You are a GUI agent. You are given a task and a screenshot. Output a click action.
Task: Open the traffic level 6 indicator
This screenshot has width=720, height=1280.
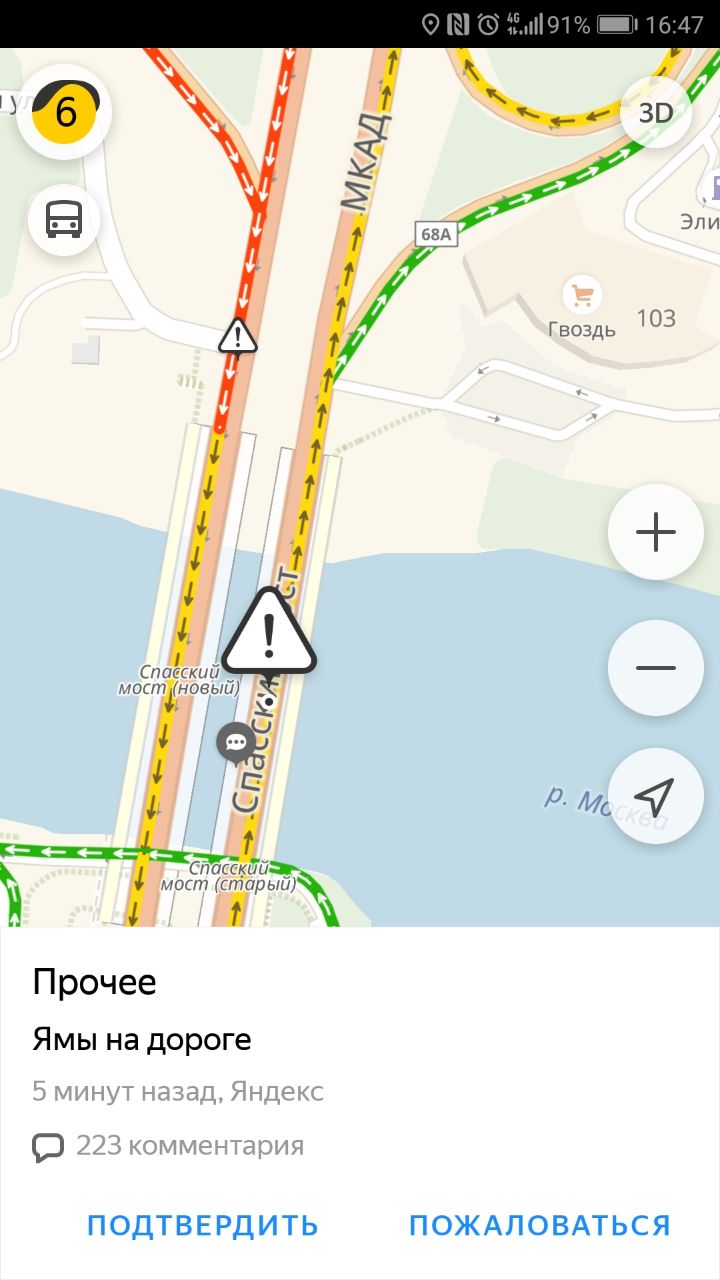[65, 111]
